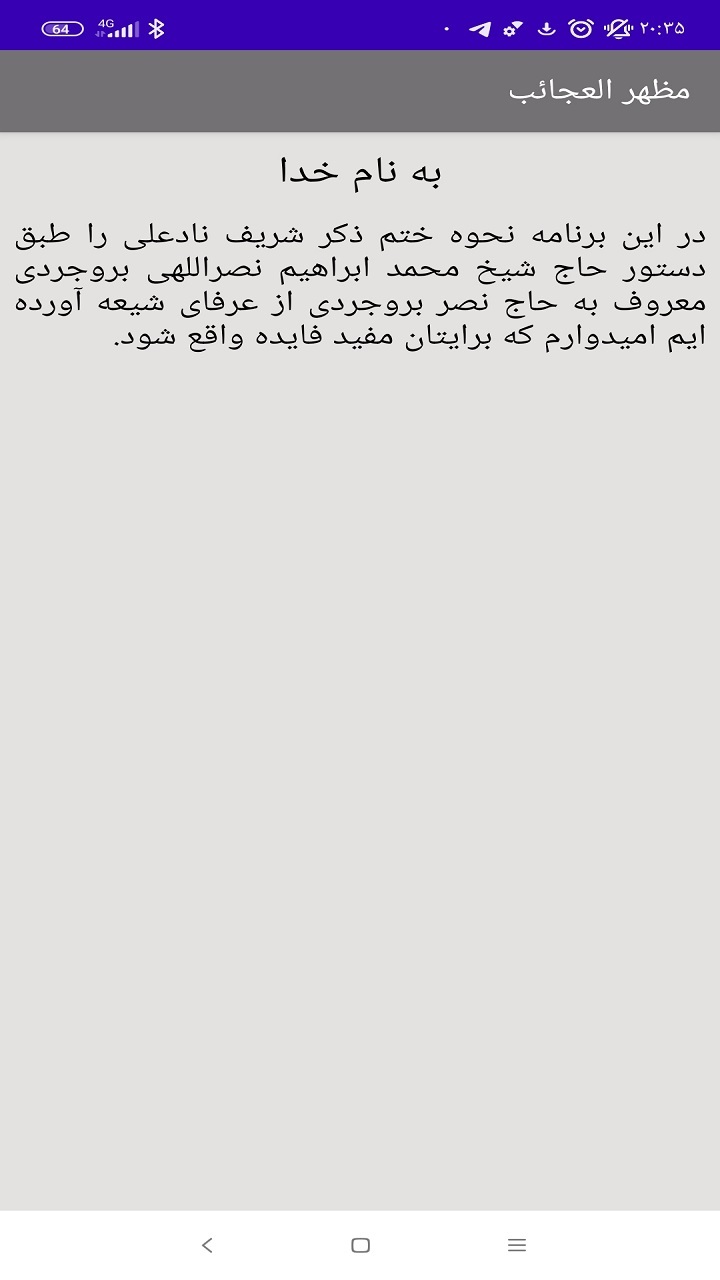The width and height of the screenshot is (720, 1280).
Task: Open recent apps from the navigation bar
Action: click(516, 1245)
